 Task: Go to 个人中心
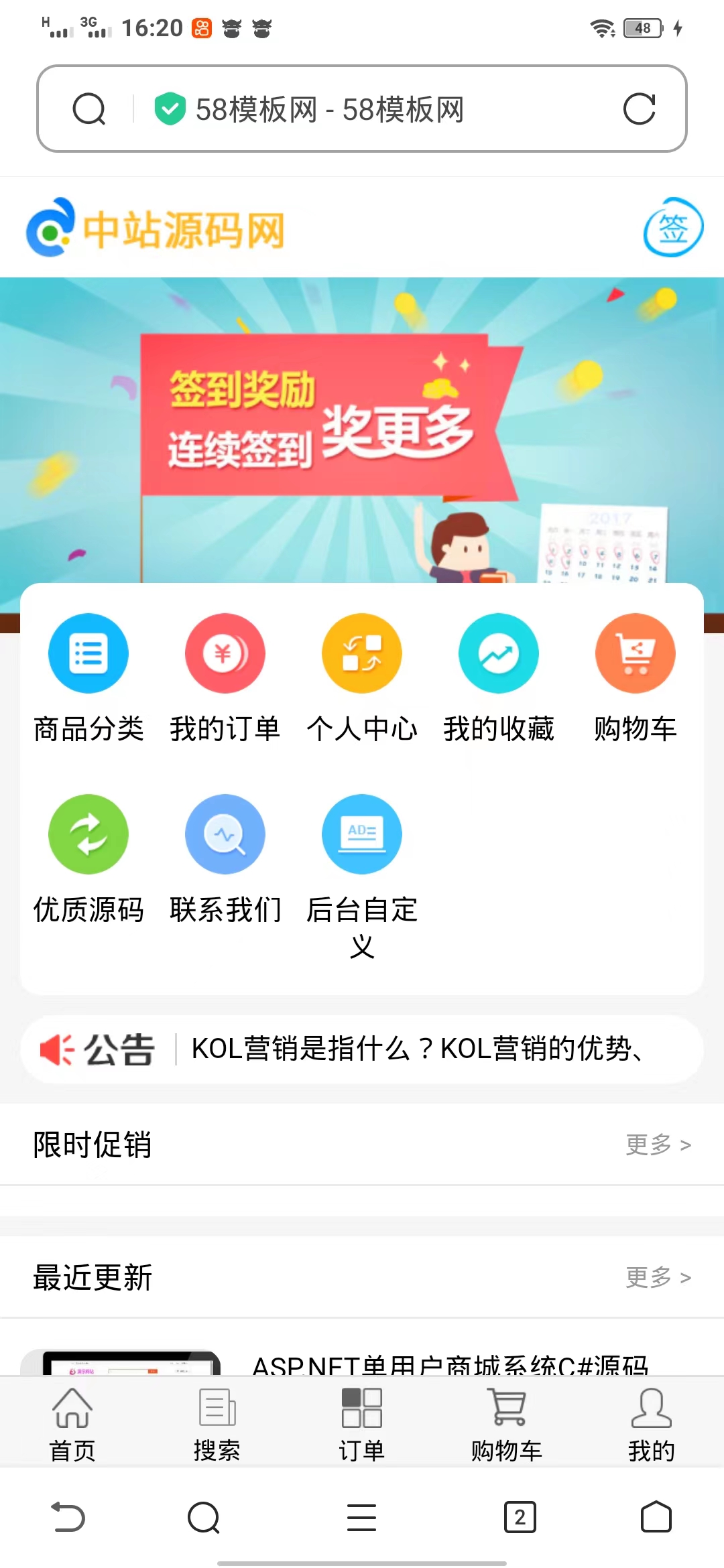coord(362,678)
